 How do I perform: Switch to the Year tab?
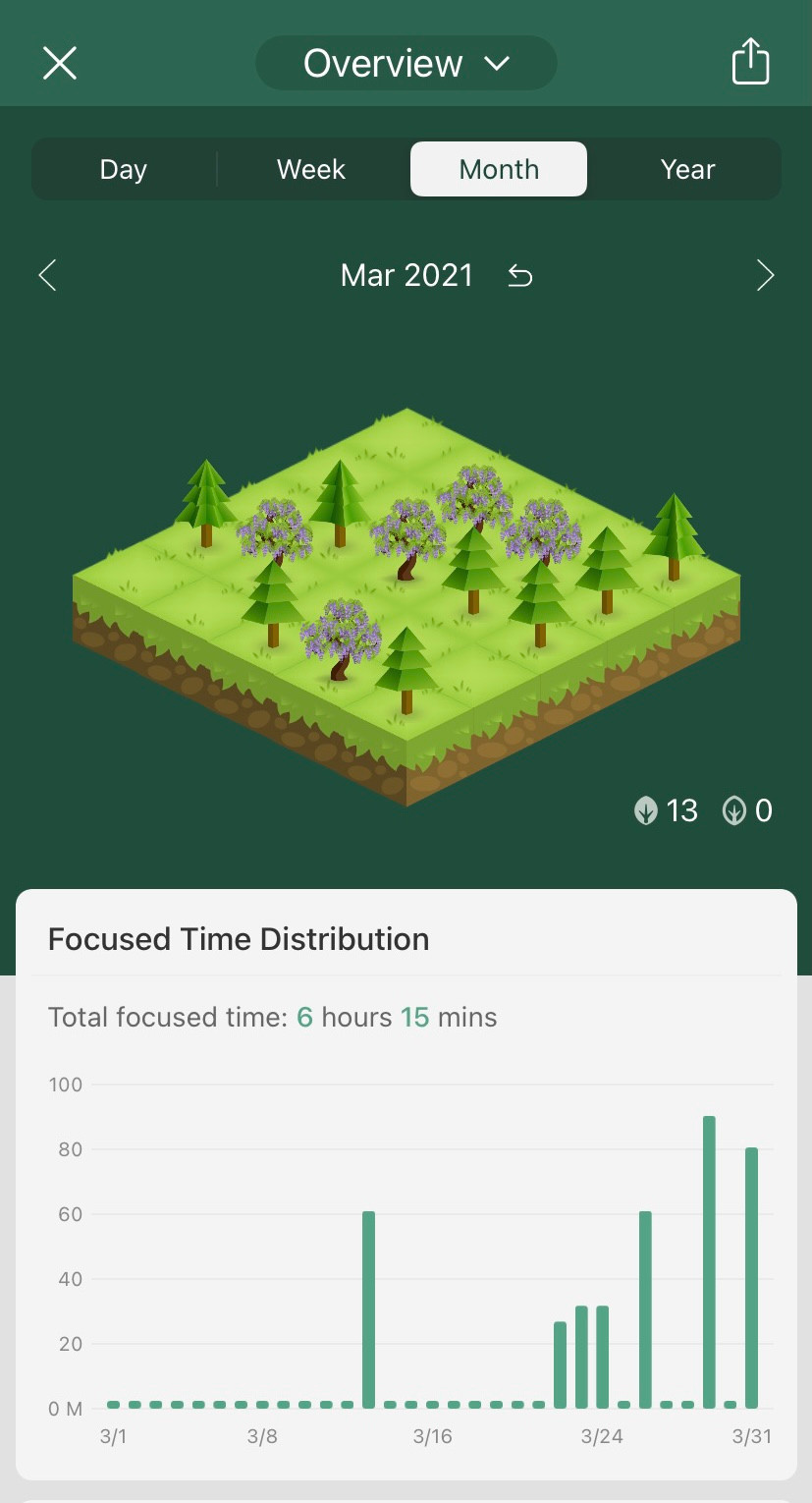pyautogui.click(x=687, y=169)
